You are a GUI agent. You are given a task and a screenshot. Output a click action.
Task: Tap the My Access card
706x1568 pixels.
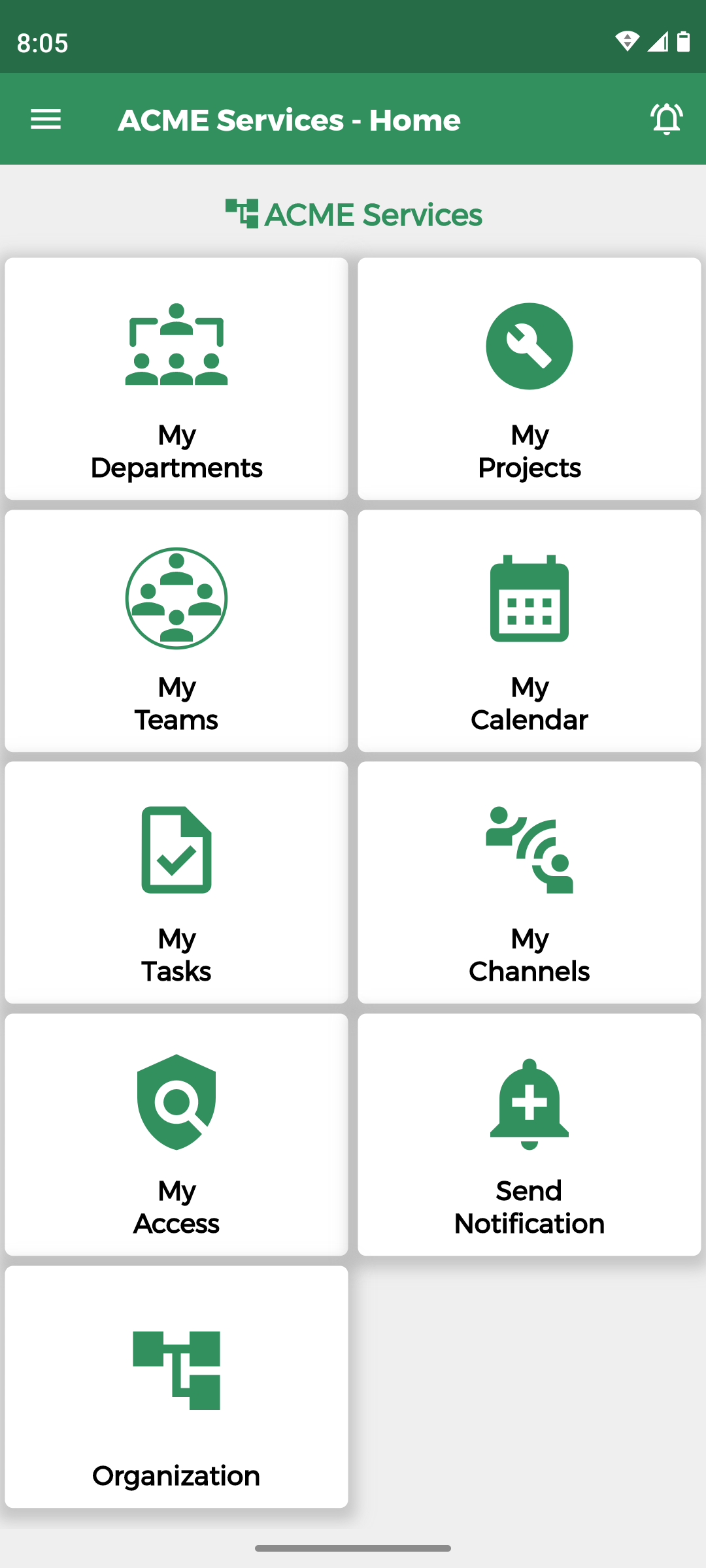tap(176, 1135)
